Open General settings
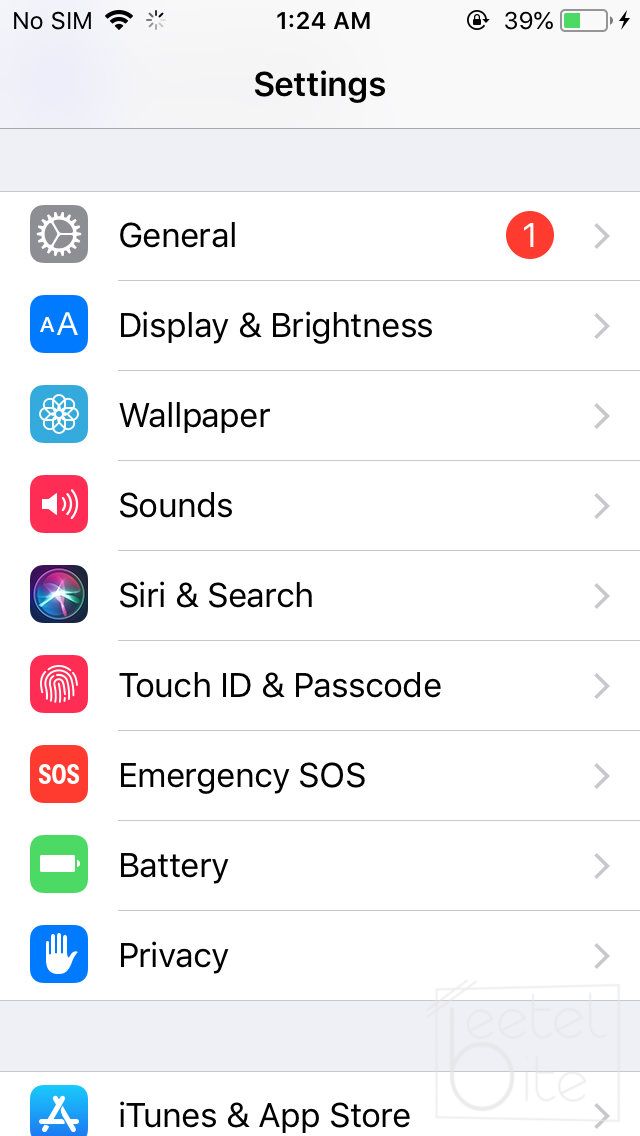Screen dimensions: 640x1136 (x=320, y=236)
